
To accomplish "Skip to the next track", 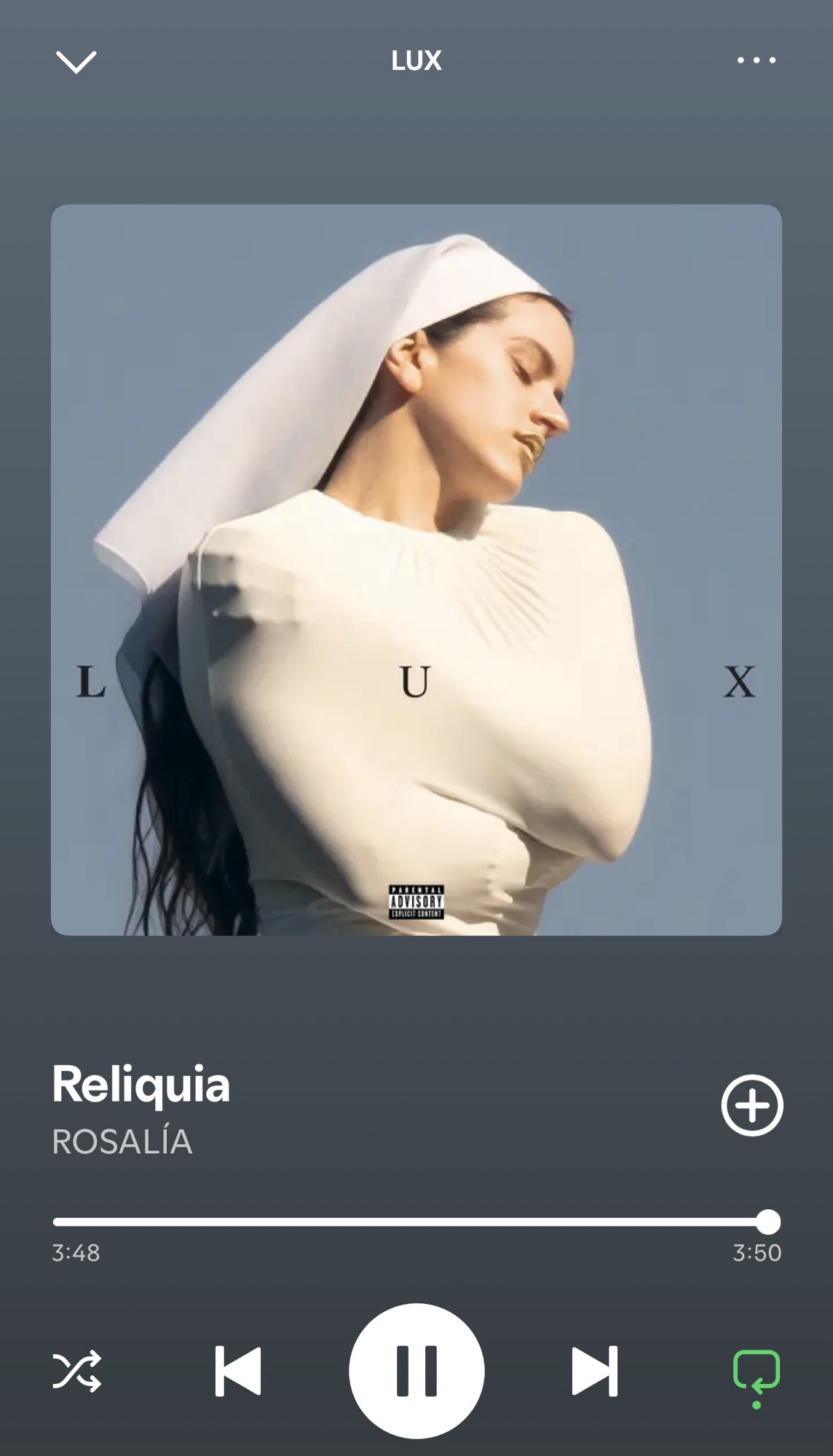I will (594, 1372).
